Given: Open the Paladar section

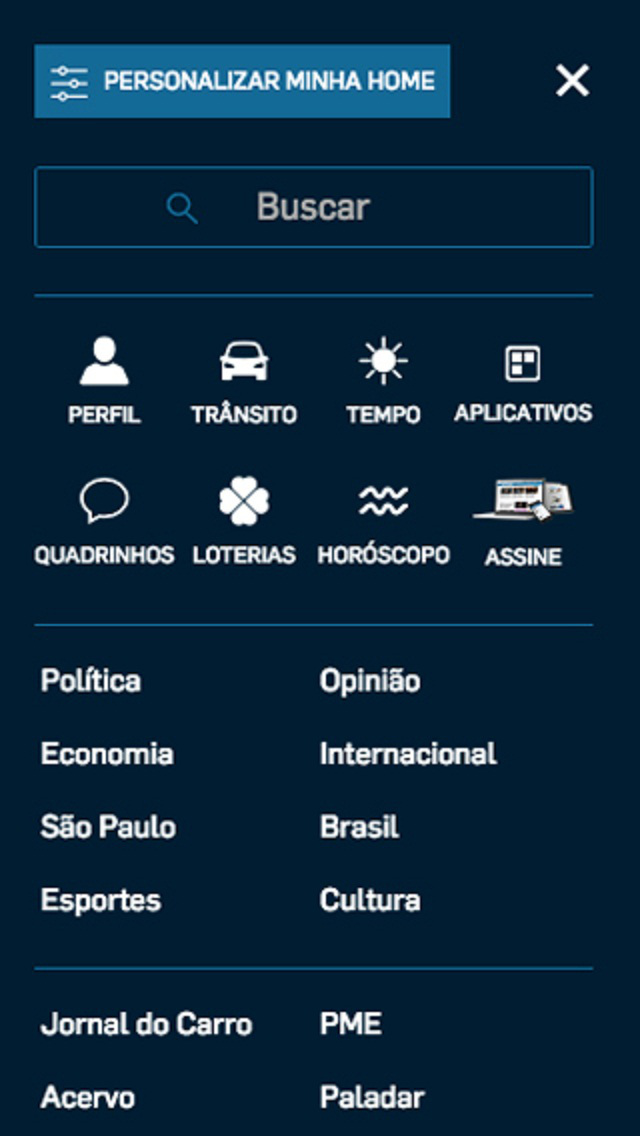Looking at the screenshot, I should click(372, 1097).
